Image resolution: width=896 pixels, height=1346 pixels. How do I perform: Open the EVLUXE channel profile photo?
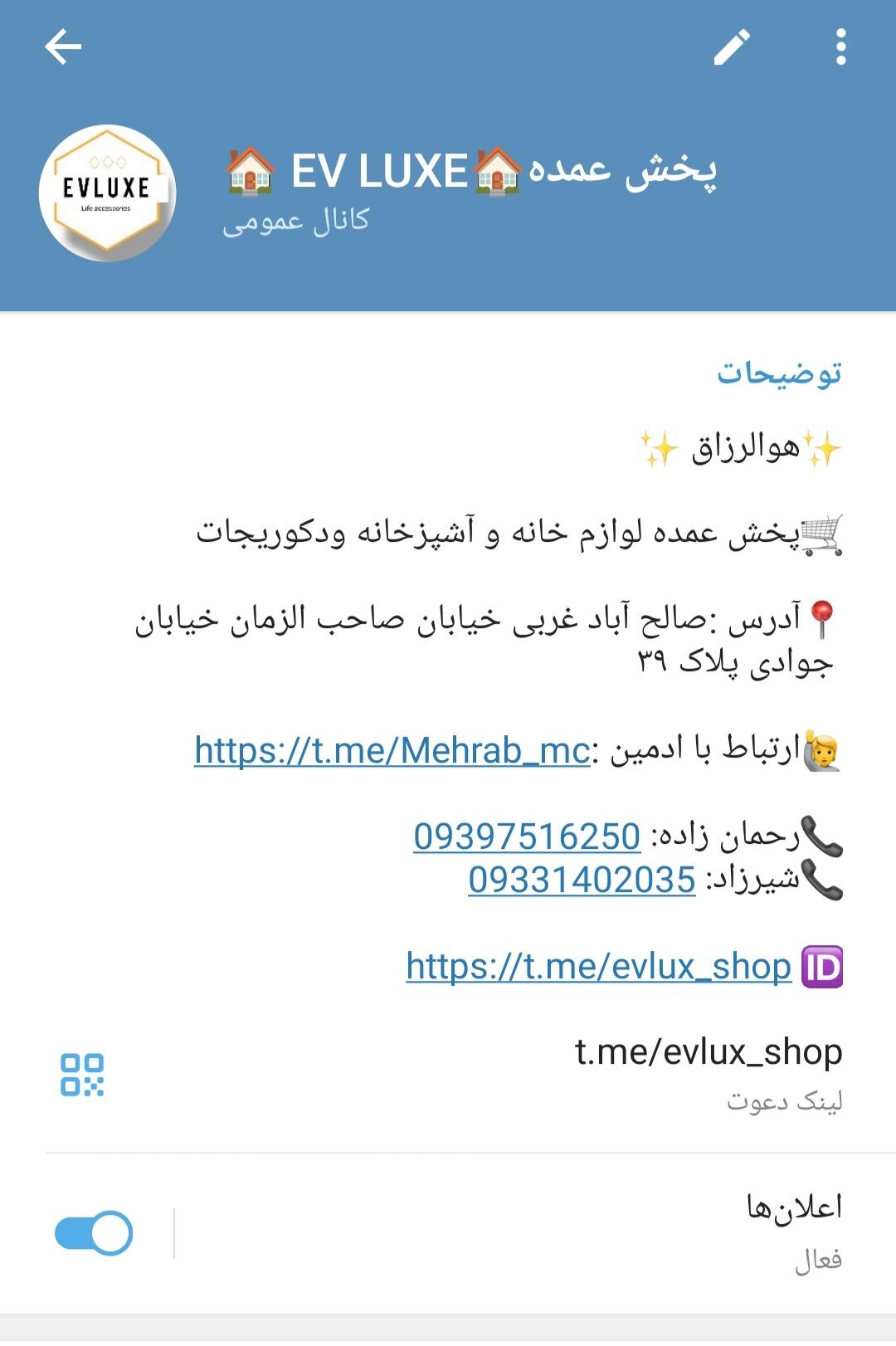click(x=108, y=193)
